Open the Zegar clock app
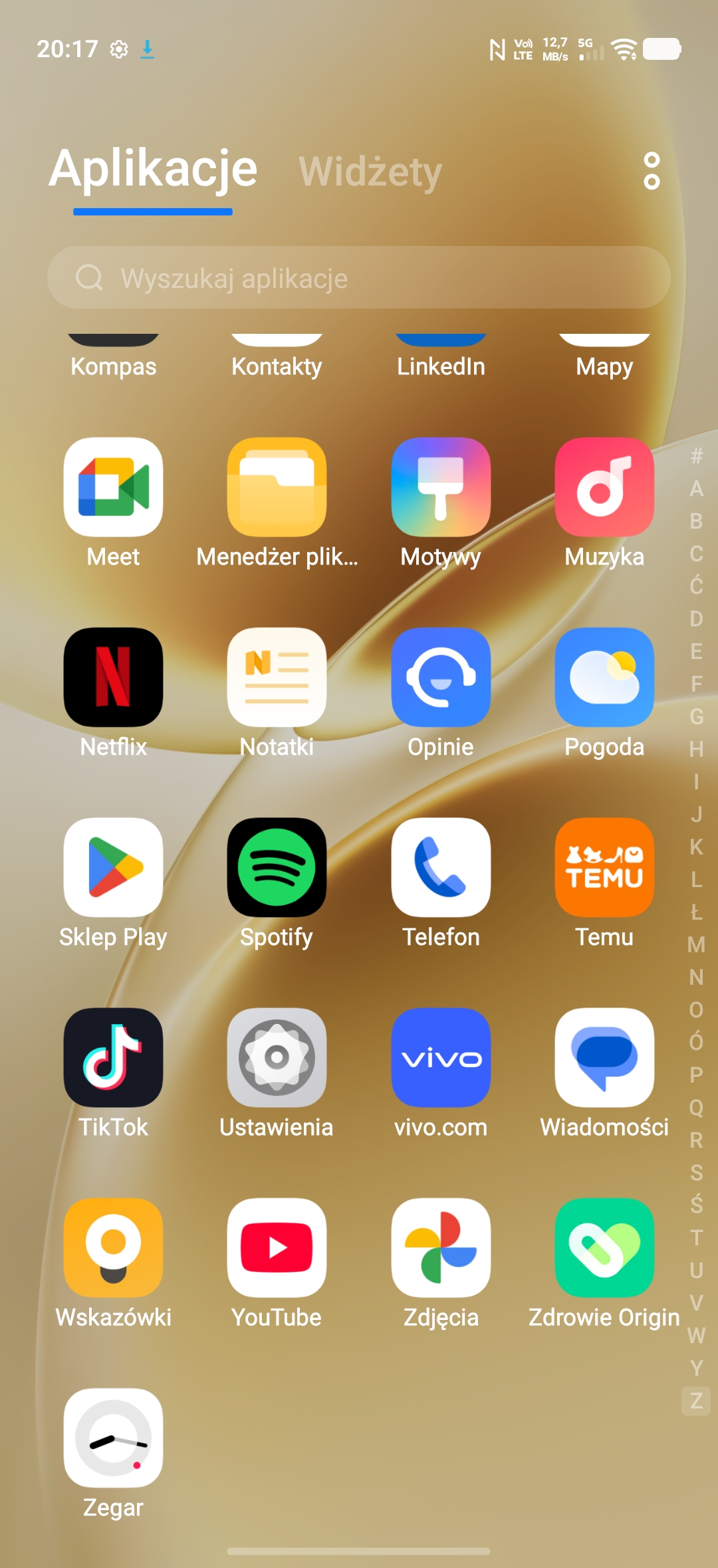 pos(113,1438)
